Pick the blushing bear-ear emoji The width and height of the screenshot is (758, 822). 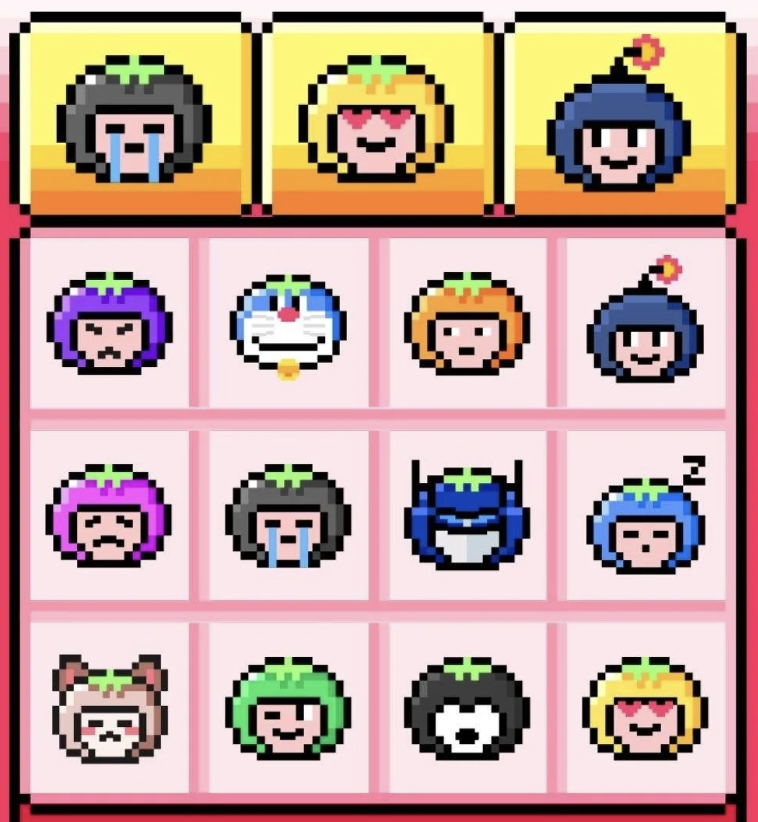click(x=109, y=708)
